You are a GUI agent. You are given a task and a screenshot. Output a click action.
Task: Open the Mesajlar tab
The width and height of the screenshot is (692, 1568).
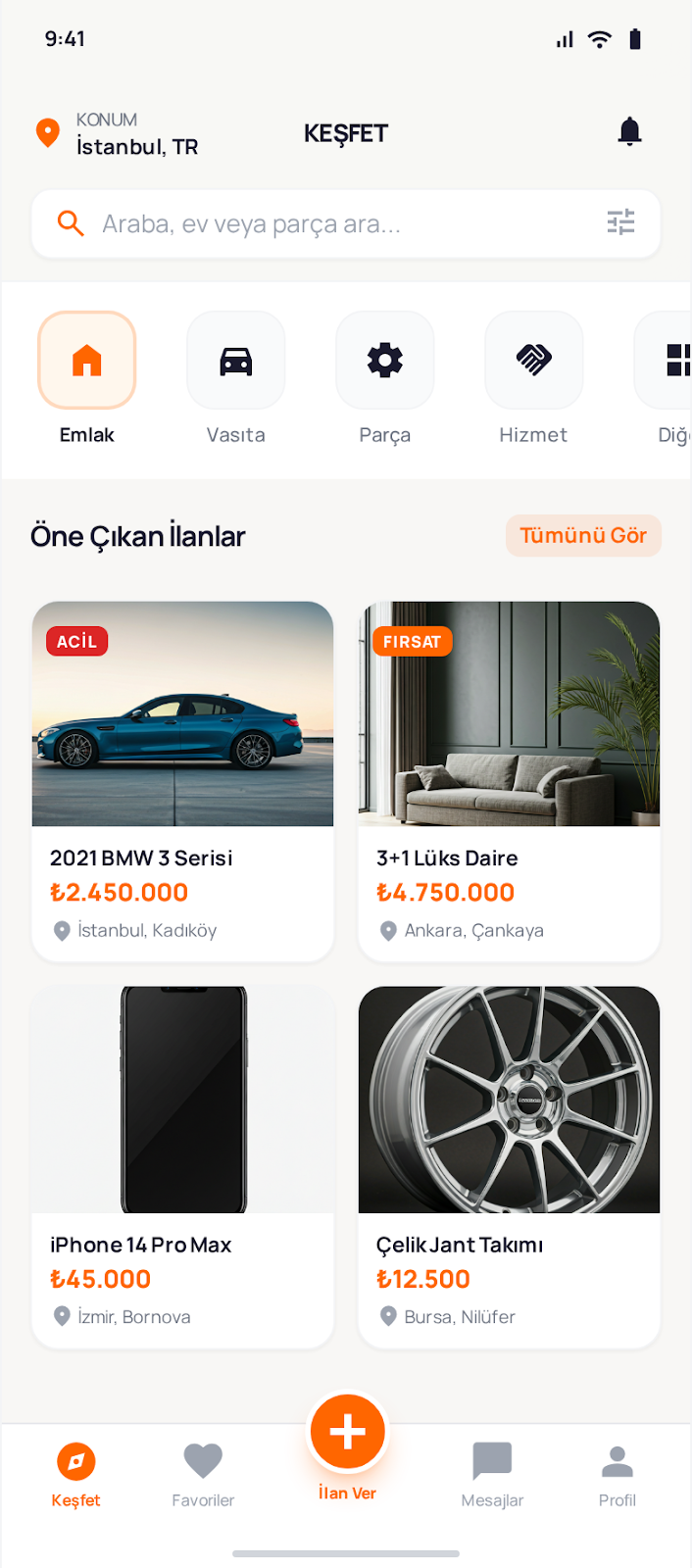point(492,1474)
